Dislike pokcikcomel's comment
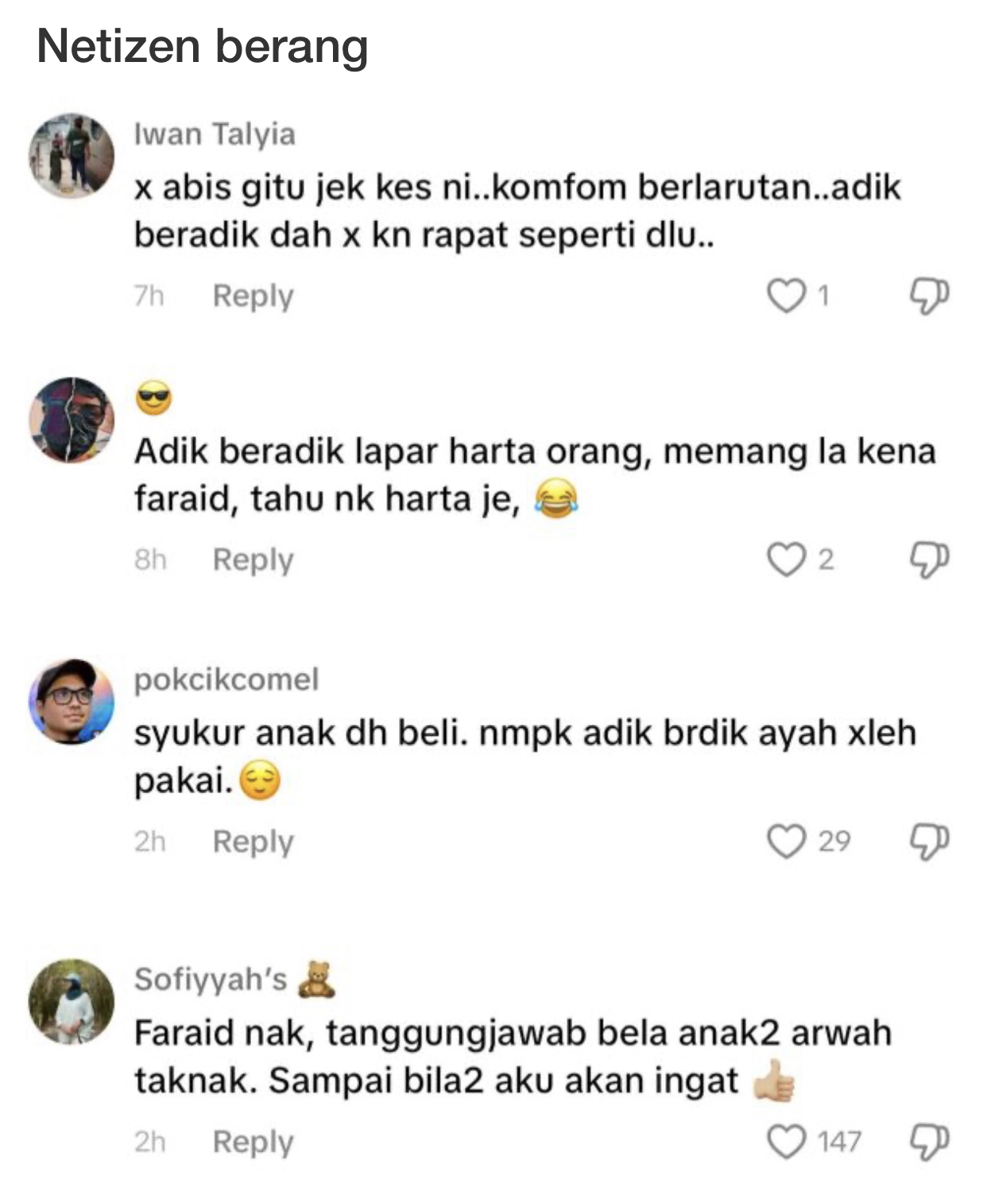 pos(928,841)
